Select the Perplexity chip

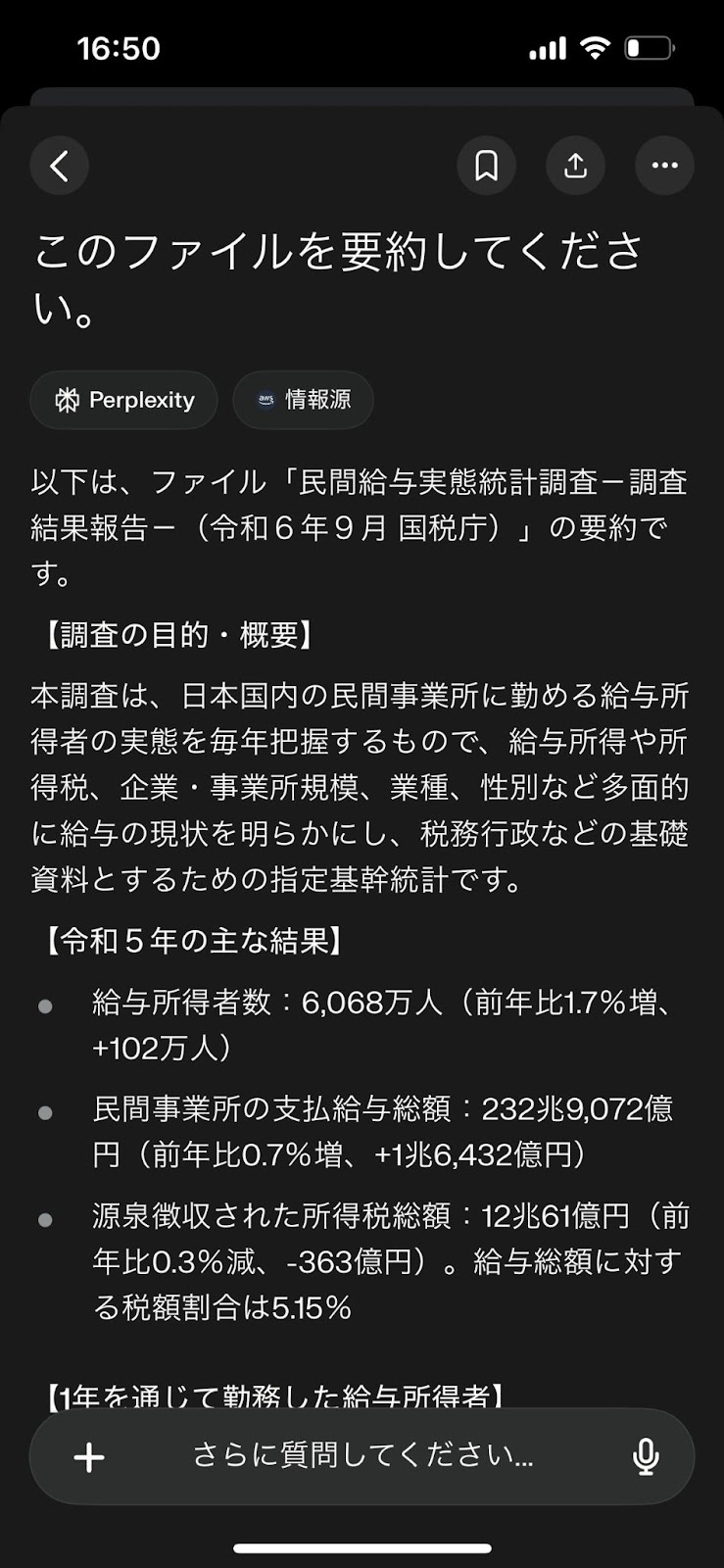tap(123, 400)
